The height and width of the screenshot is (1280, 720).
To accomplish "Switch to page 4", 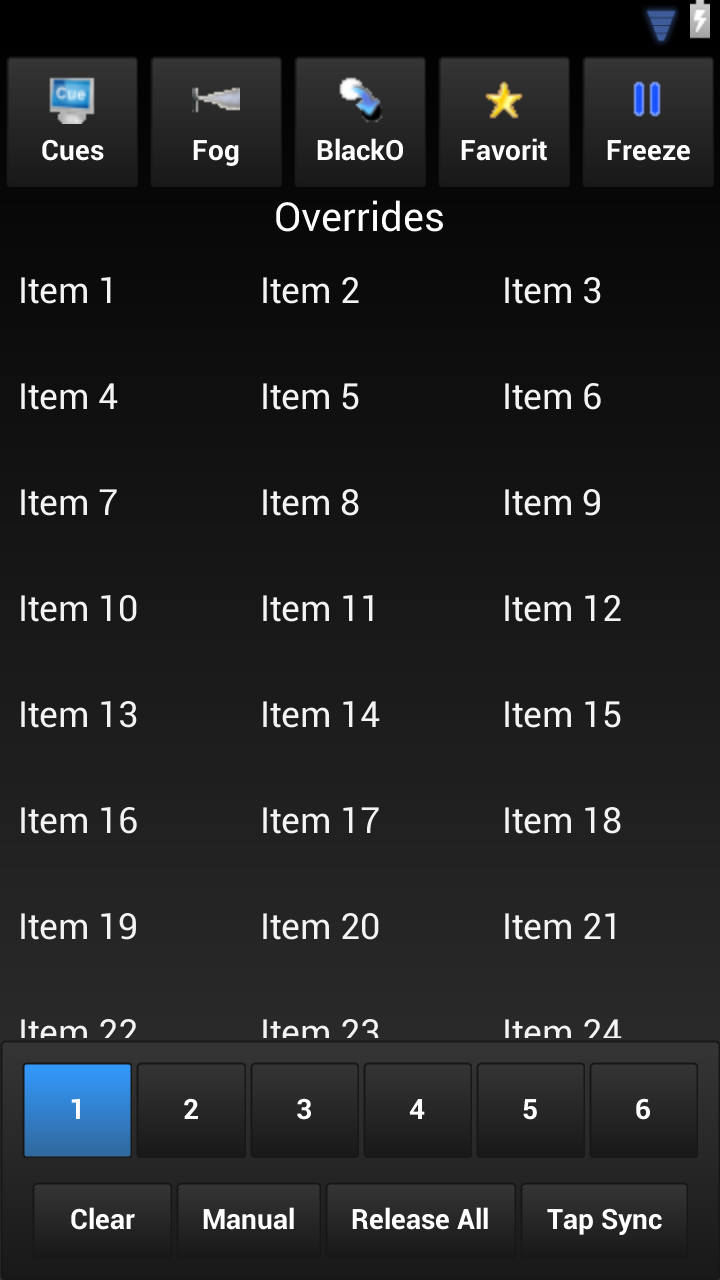I will [417, 1110].
